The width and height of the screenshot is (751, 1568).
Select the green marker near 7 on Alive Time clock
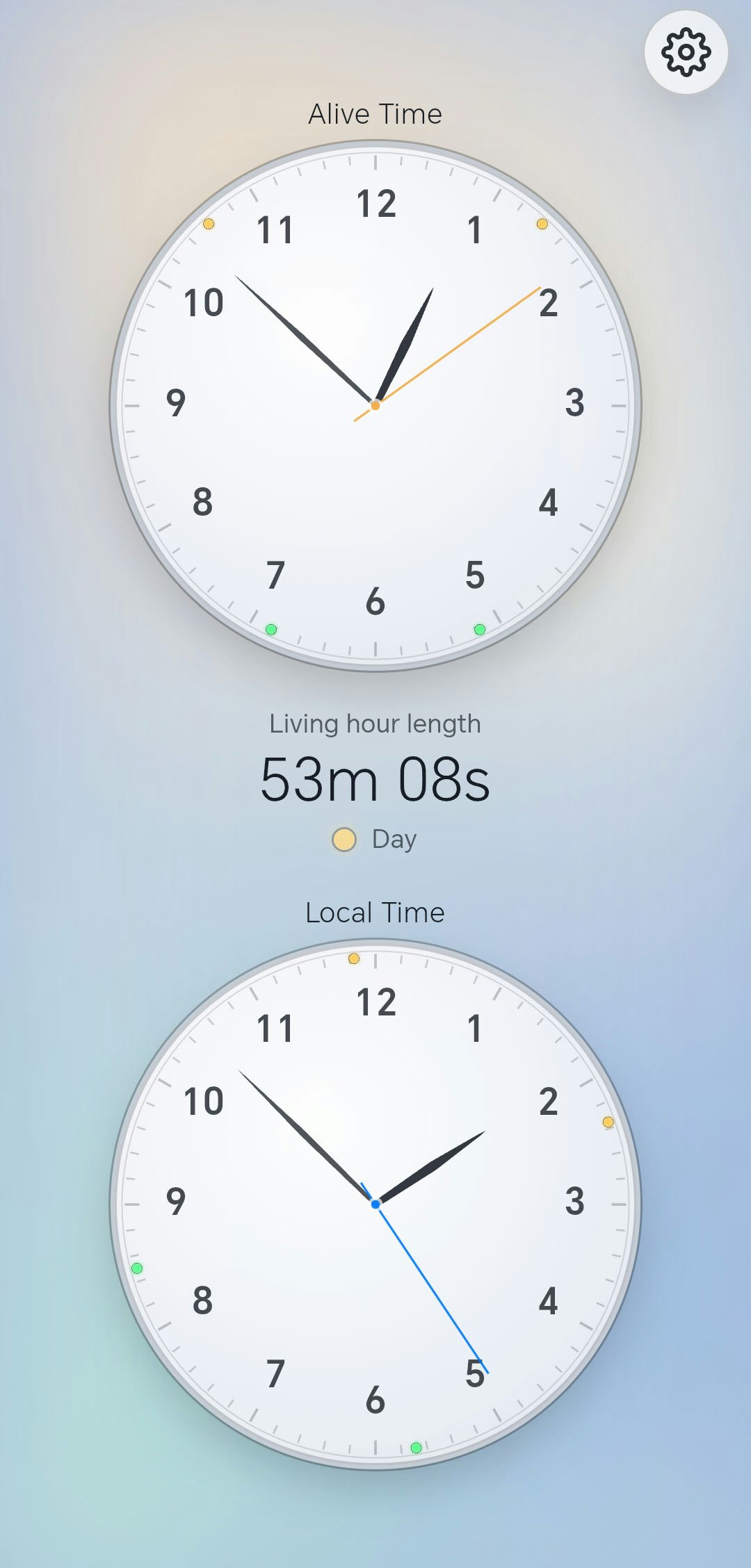[x=272, y=630]
